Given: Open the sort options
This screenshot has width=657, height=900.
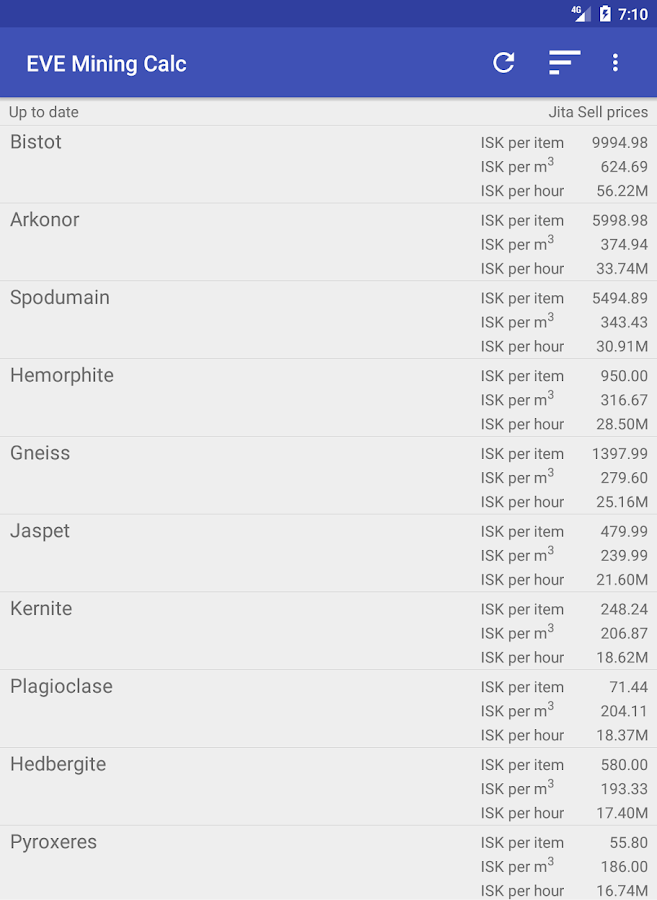Looking at the screenshot, I should click(x=564, y=63).
